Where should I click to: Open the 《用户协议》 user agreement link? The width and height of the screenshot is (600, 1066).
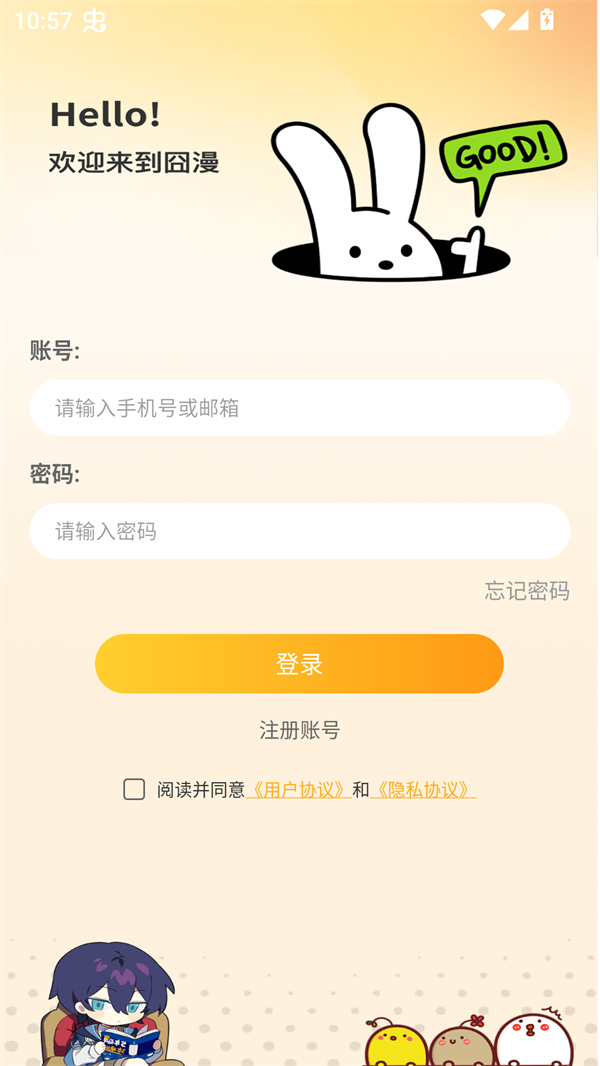[298, 790]
